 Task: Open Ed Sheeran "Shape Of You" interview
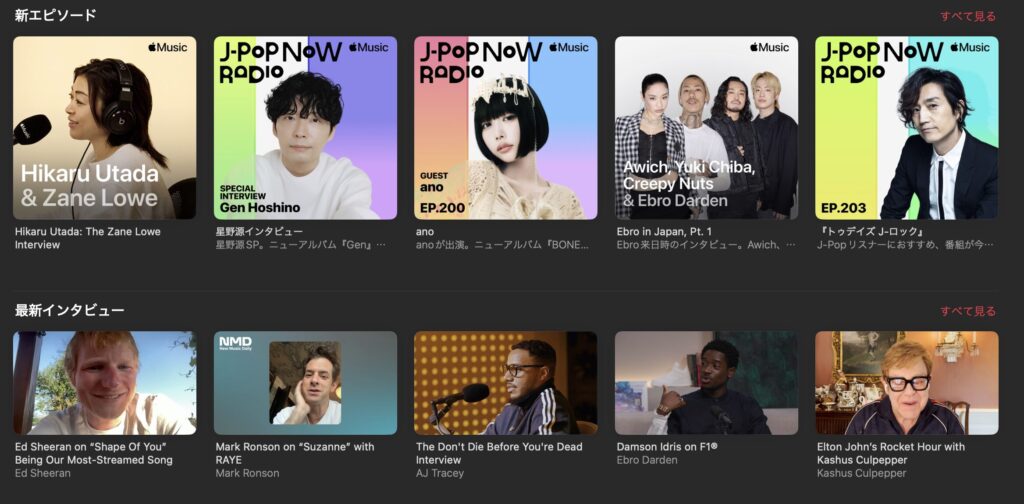[x=104, y=383]
